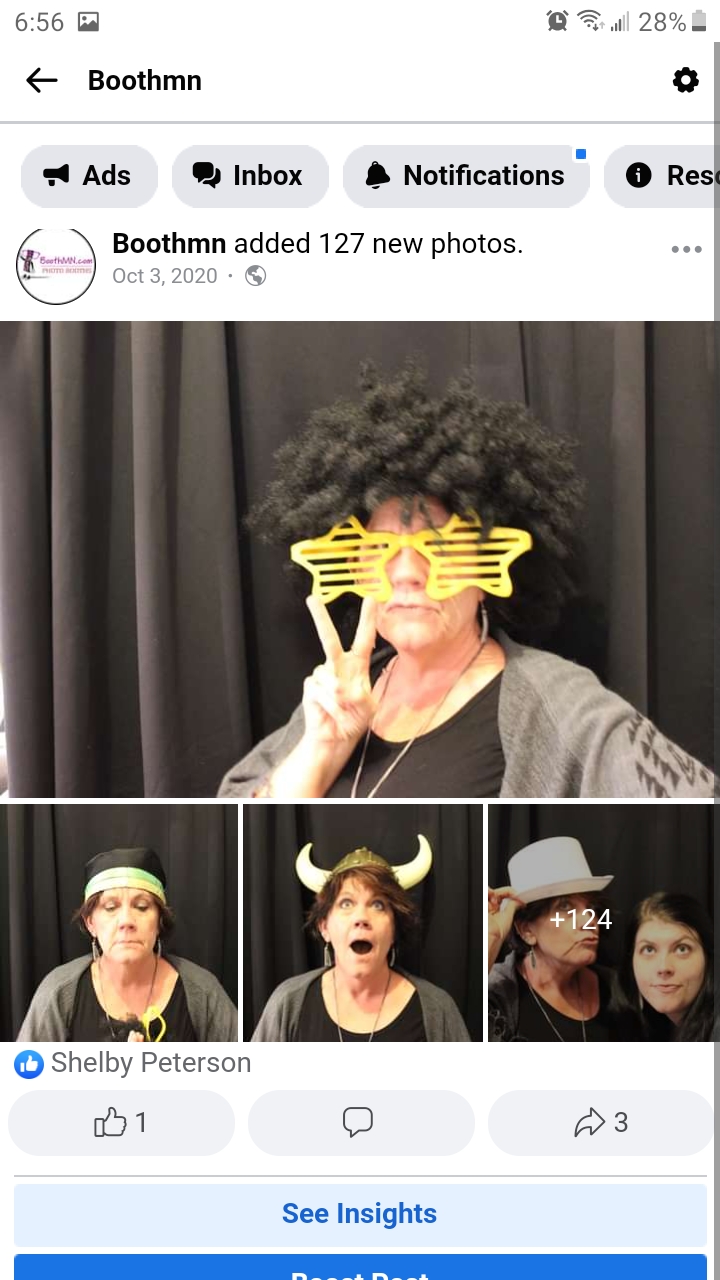Tap See Insights button
Screen dimensions: 720x1280
pos(360,1214)
